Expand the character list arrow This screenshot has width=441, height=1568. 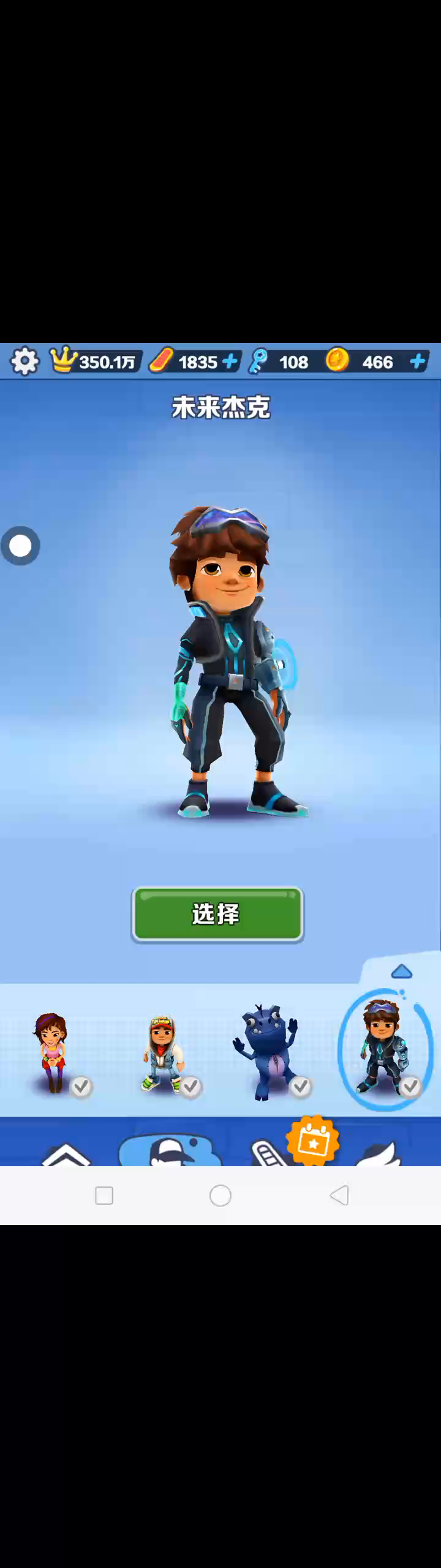[401, 971]
